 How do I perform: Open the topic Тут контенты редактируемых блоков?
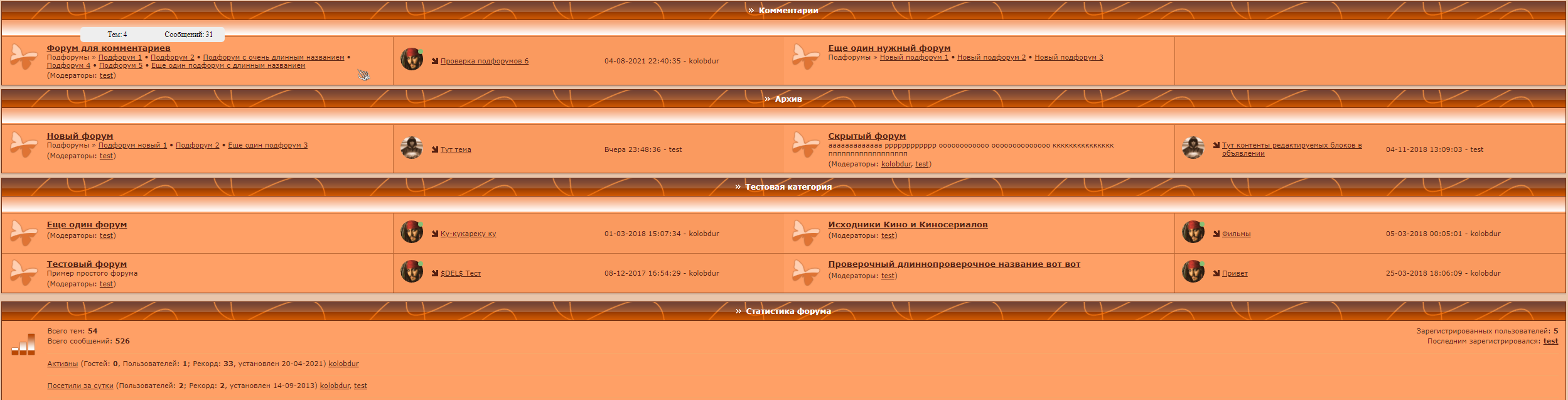coord(1291,146)
